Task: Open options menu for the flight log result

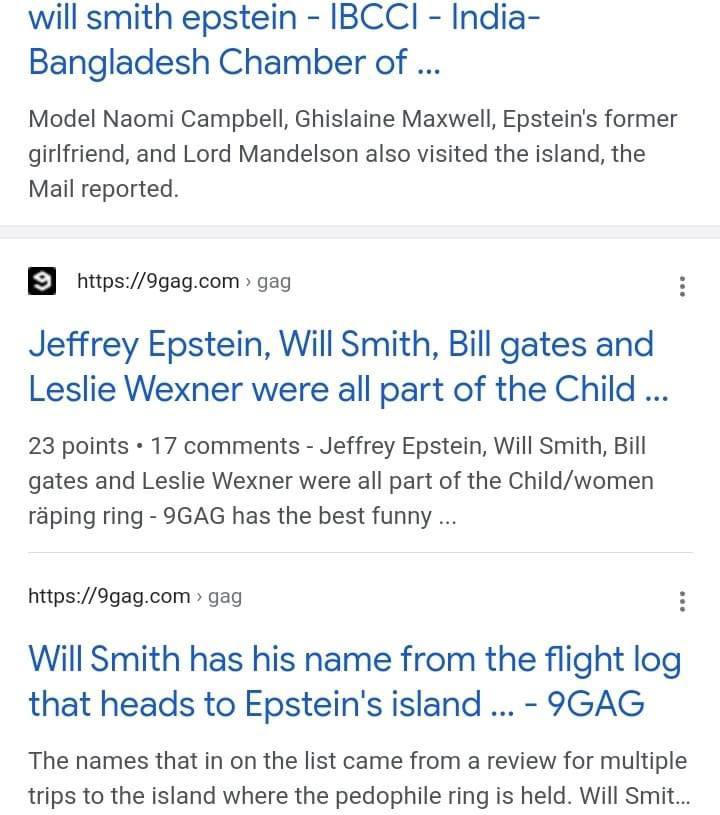Action: tap(682, 602)
